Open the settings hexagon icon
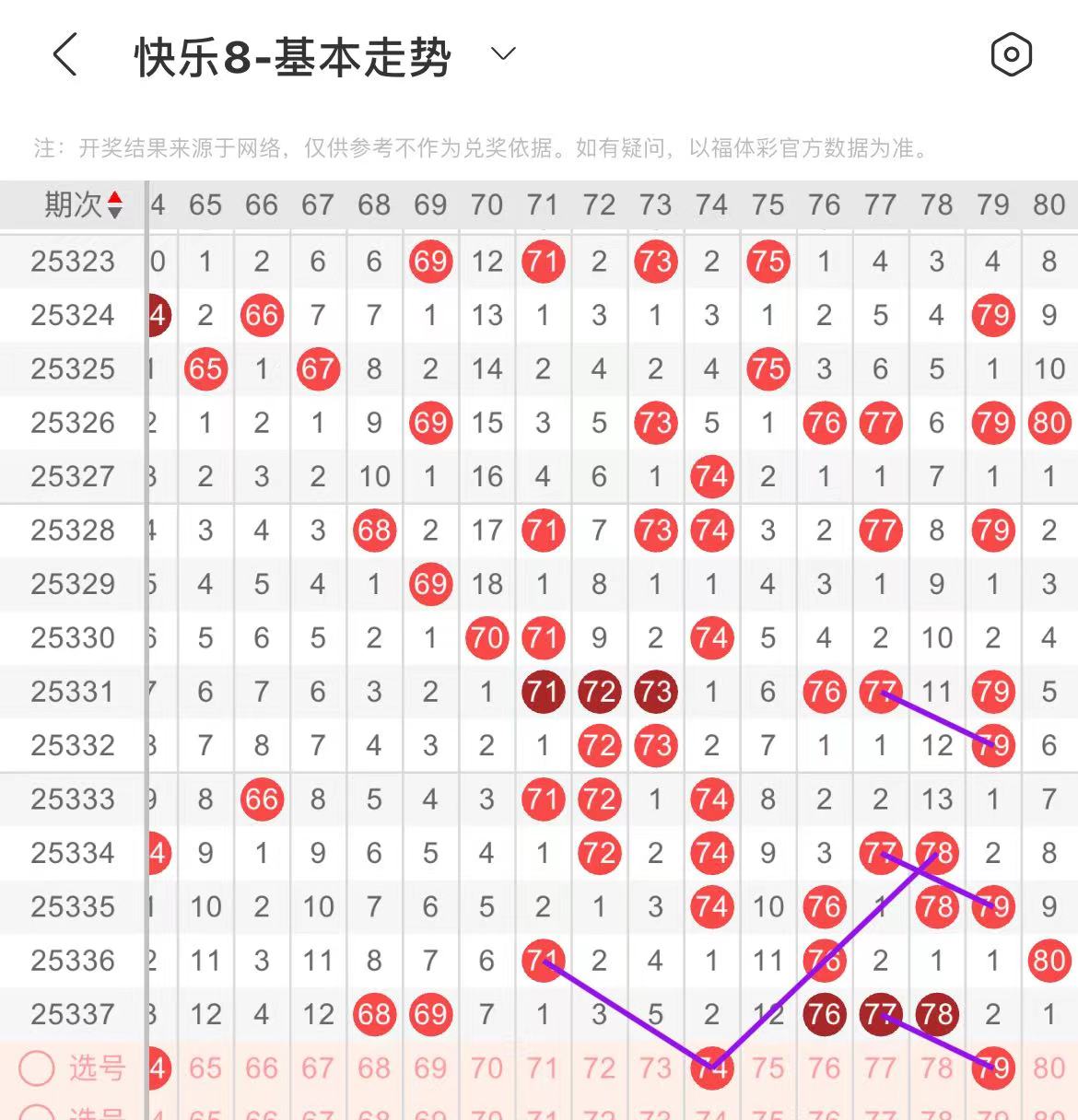The height and width of the screenshot is (1120, 1078). point(1011,55)
